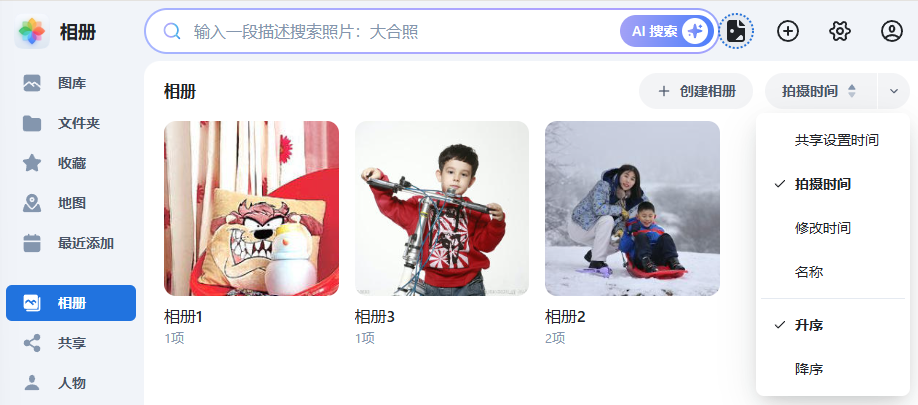Show 最近添加 photos
Viewport: 918px width, 405px height.
[x=71, y=243]
